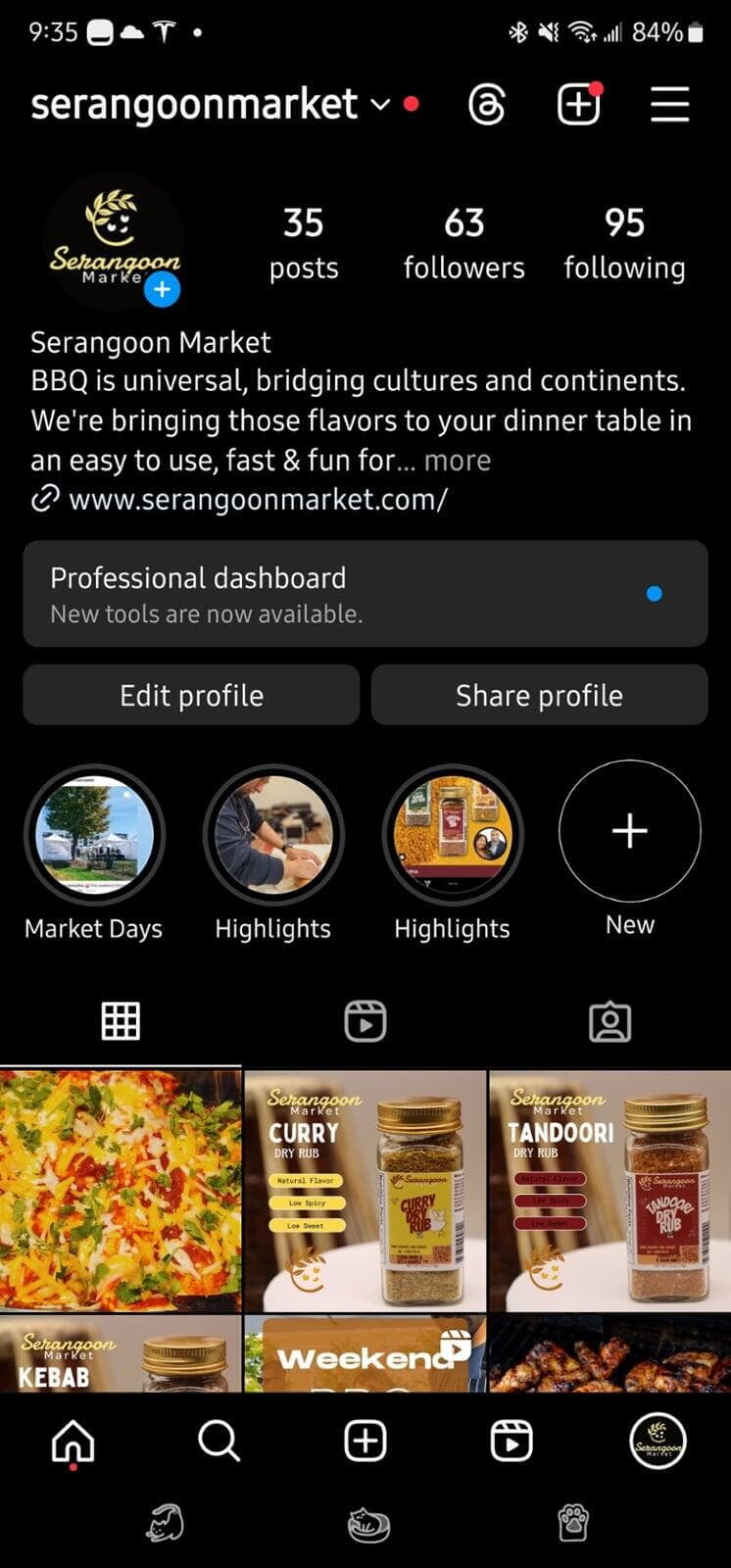Open the Market Days highlight
The height and width of the screenshot is (1568, 731).
(x=94, y=835)
